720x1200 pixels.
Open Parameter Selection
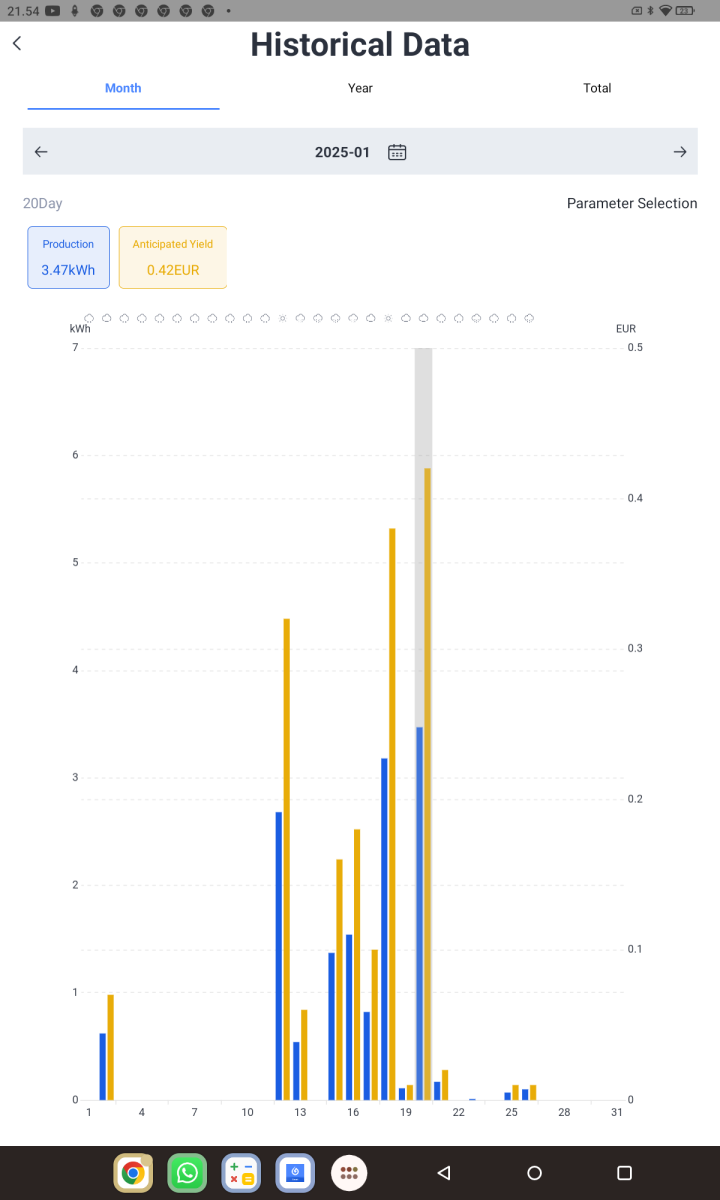click(x=631, y=203)
